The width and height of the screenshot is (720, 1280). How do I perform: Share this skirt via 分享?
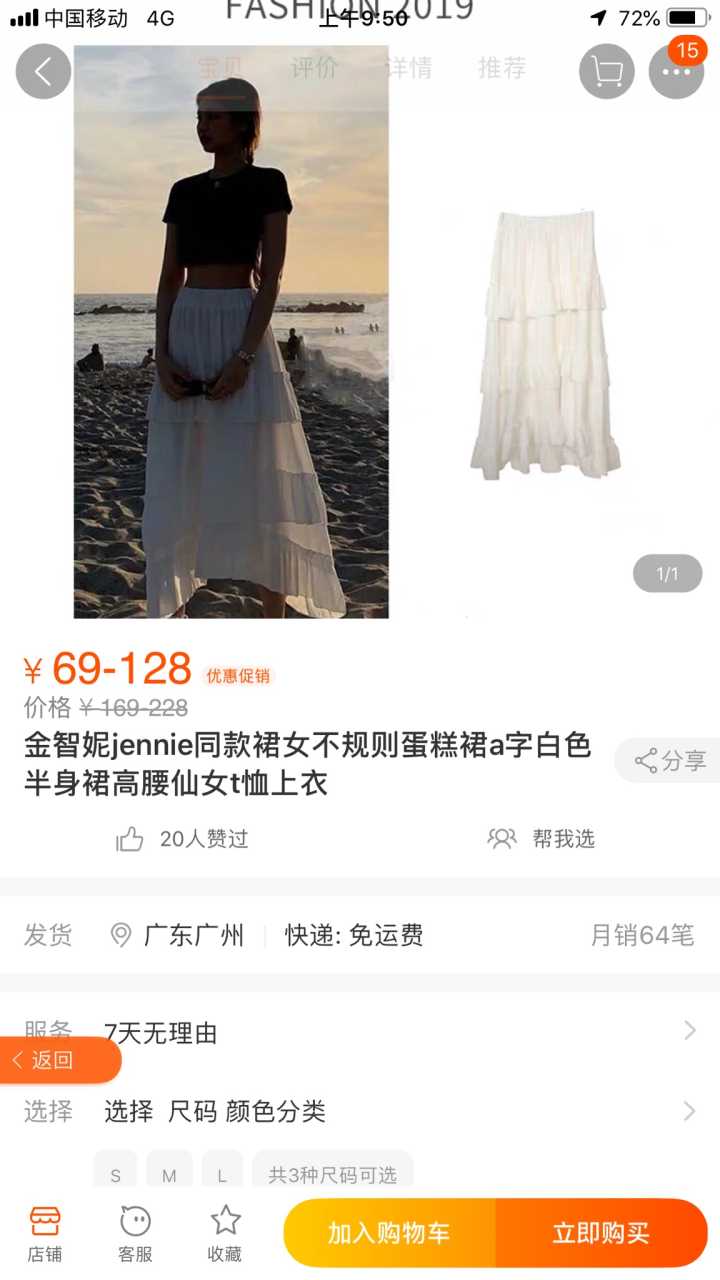670,760
